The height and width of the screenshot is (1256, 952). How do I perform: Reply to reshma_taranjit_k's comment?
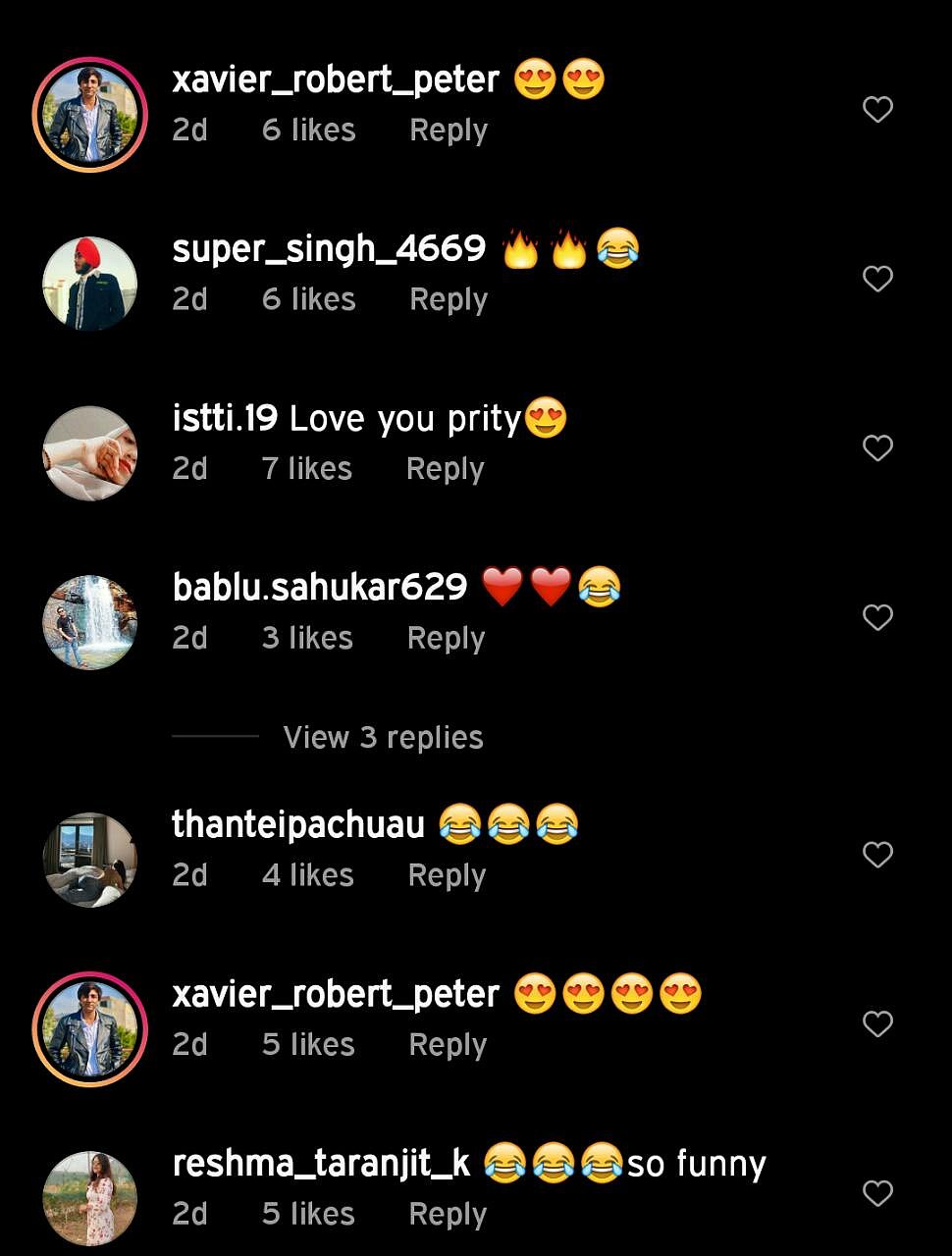click(x=448, y=1214)
